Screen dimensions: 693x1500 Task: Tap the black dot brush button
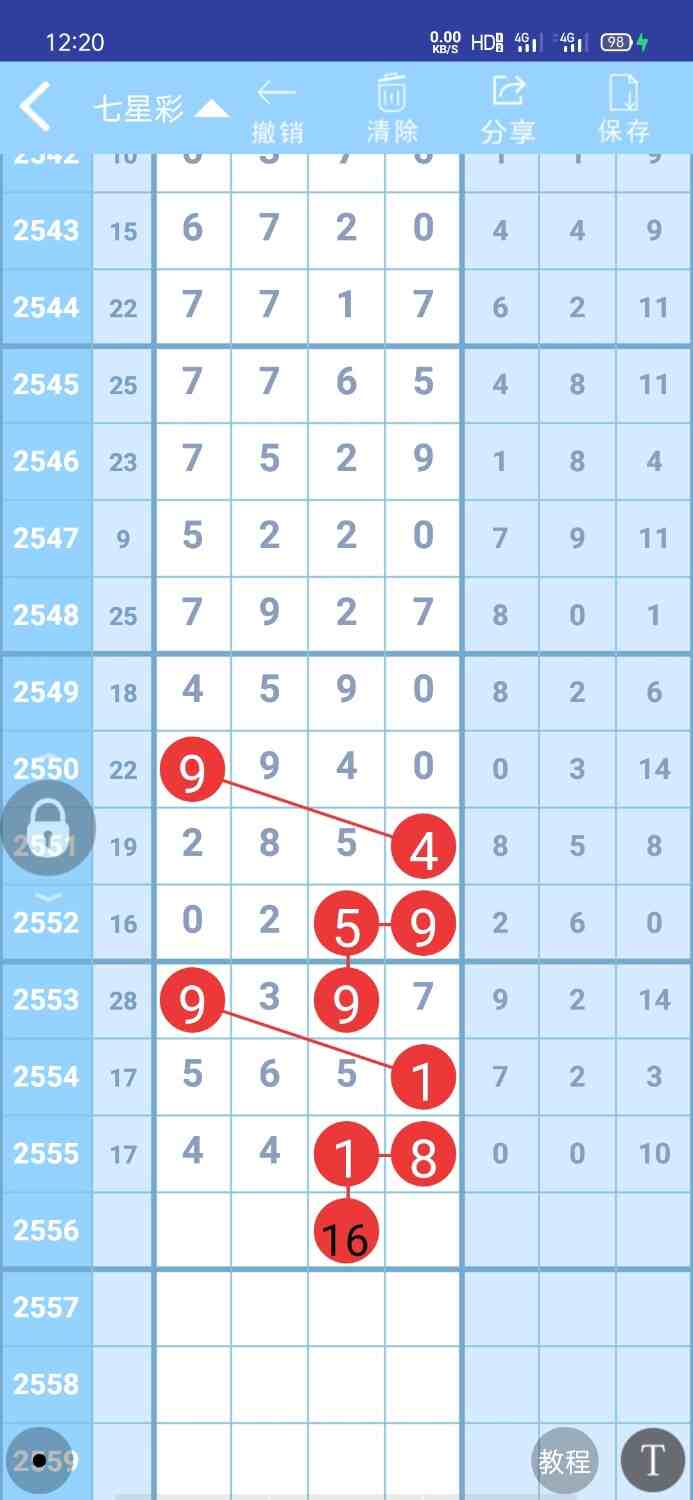(39, 1461)
